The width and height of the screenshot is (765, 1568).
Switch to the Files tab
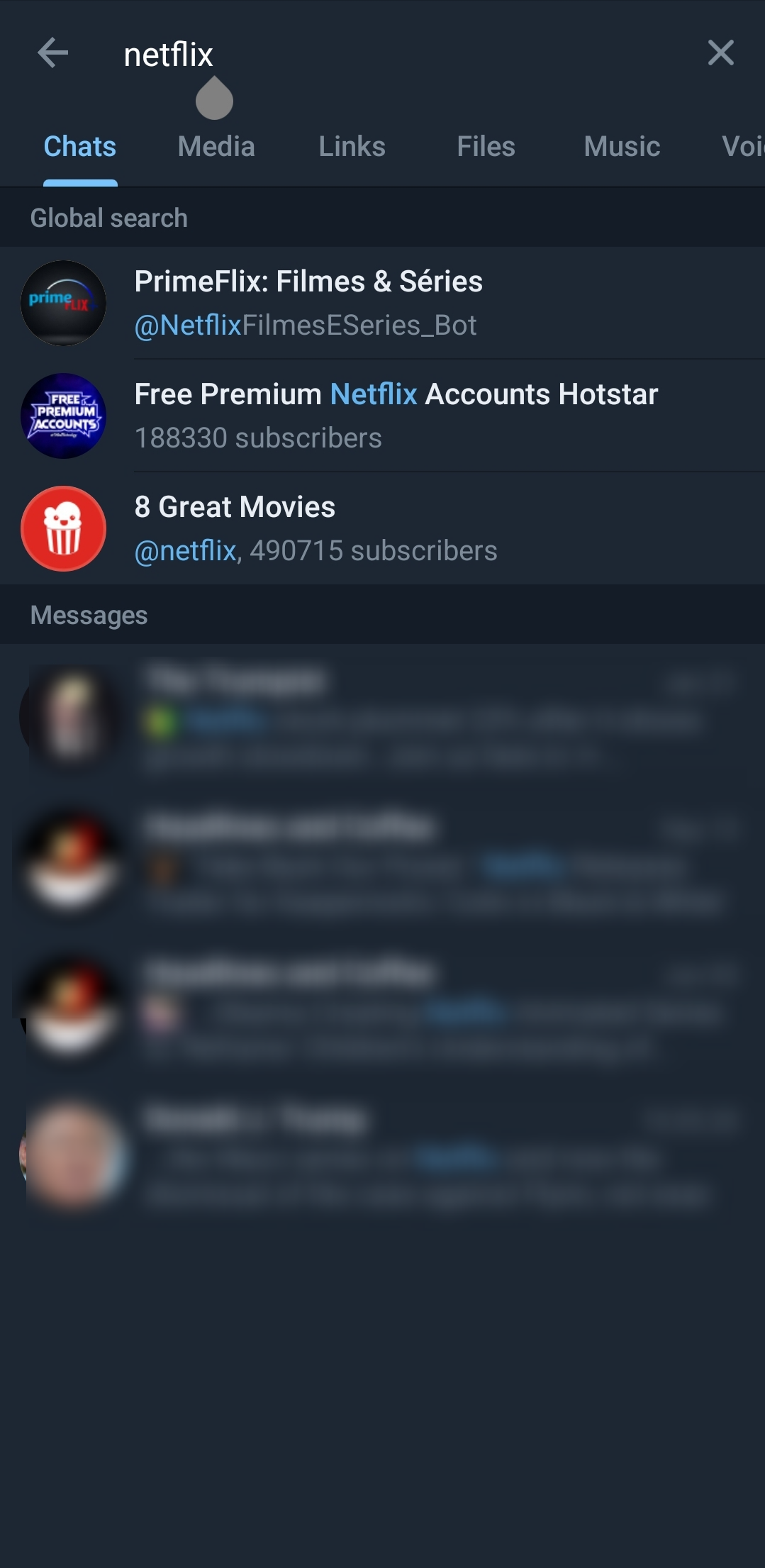486,147
